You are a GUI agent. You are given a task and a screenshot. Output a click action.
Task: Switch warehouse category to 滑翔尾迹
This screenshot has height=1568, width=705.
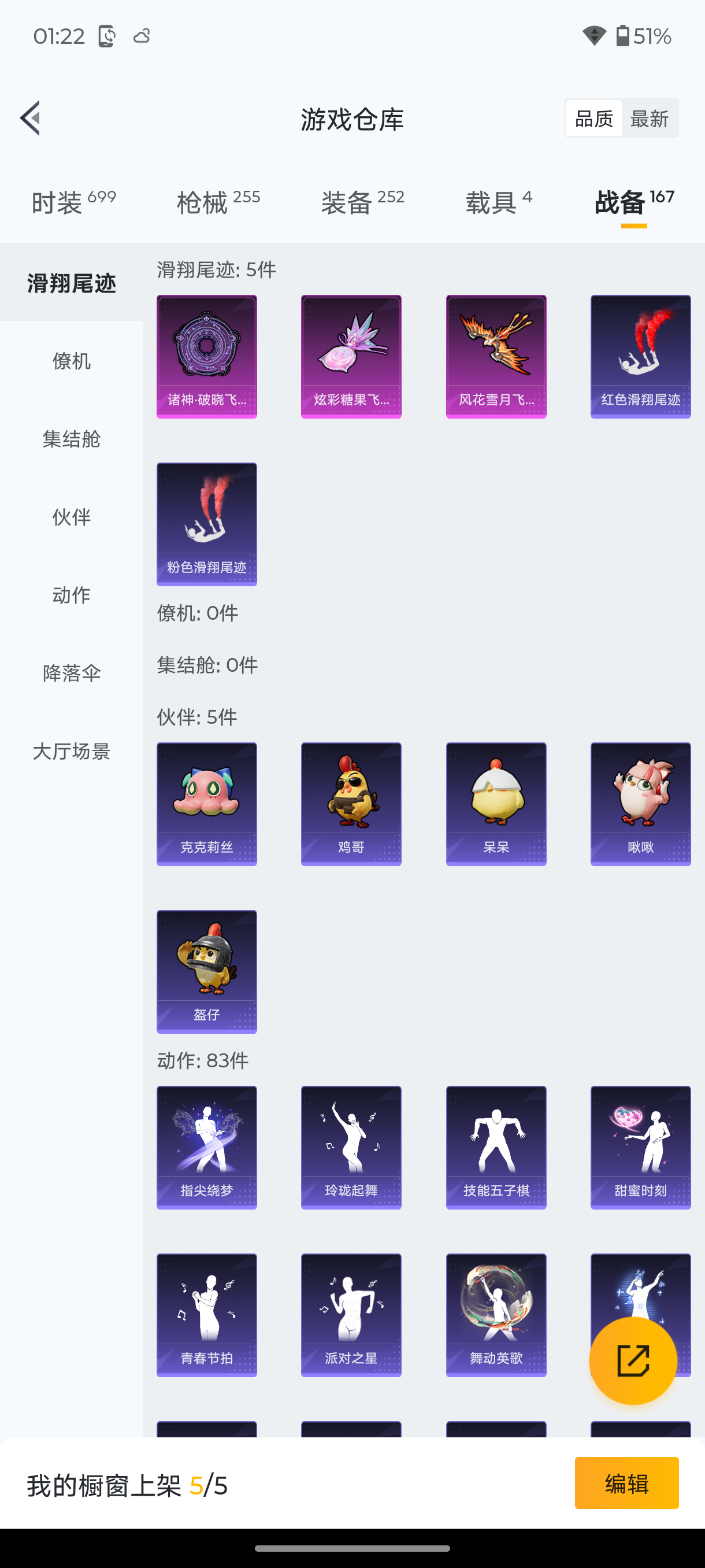(x=71, y=282)
